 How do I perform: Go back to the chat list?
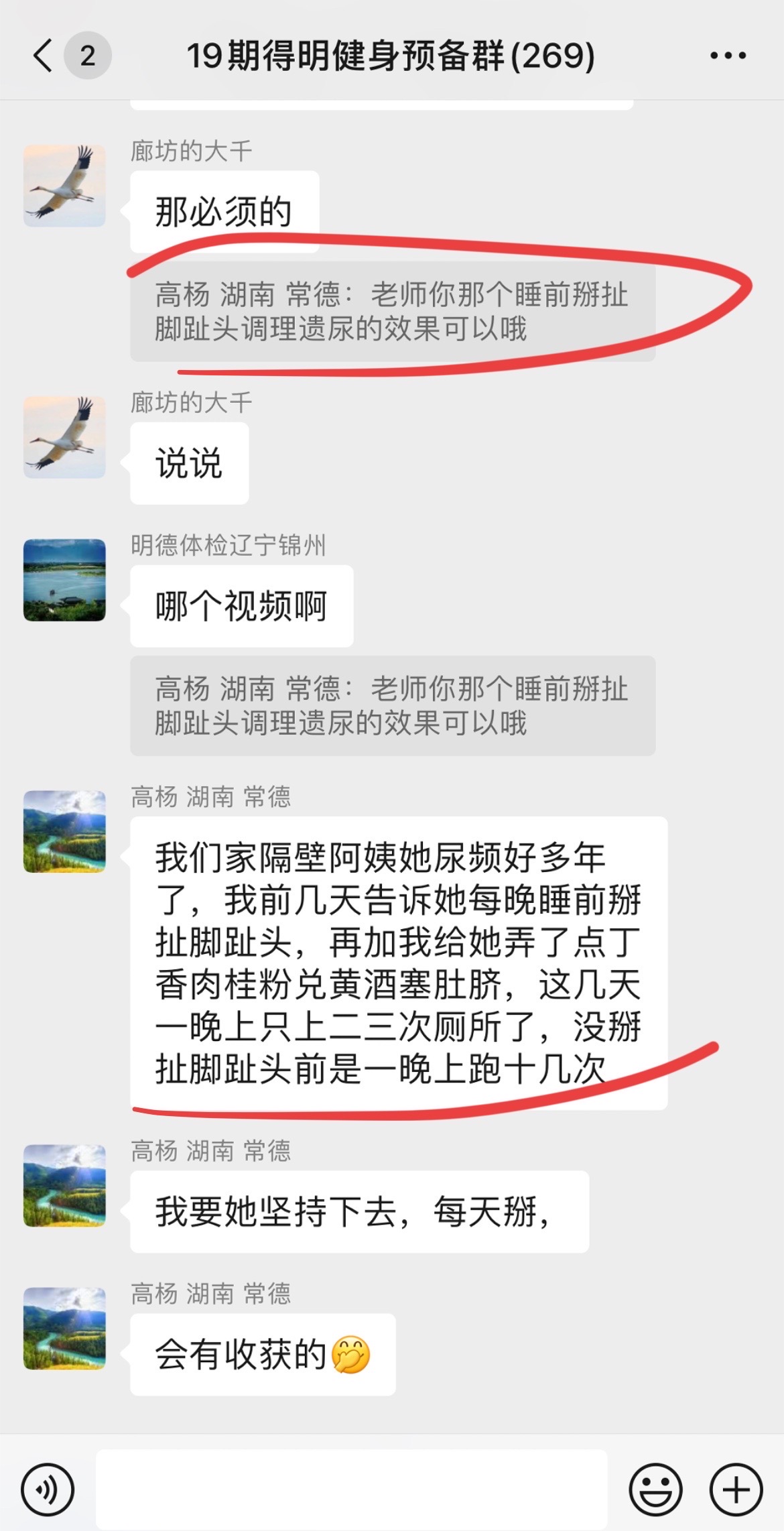(x=44, y=56)
